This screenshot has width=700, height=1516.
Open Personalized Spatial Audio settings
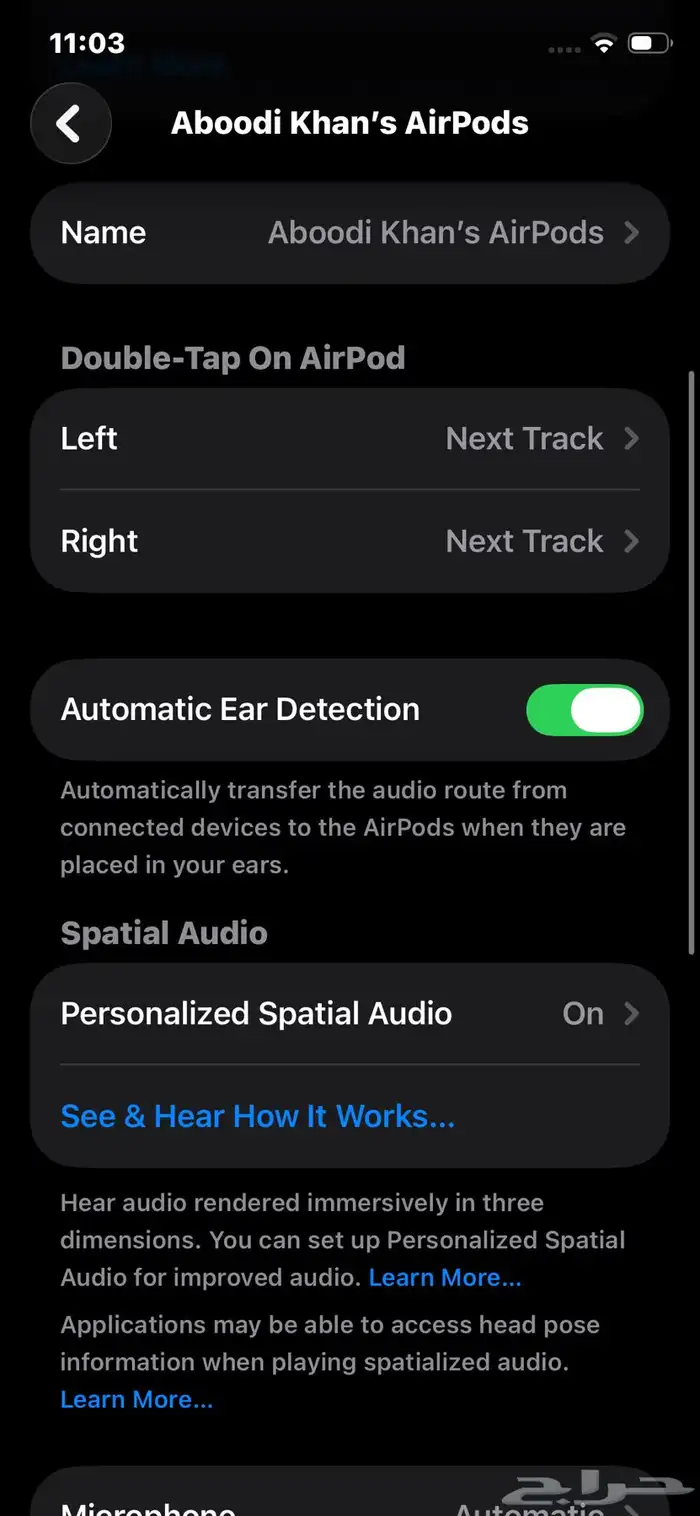350,1014
